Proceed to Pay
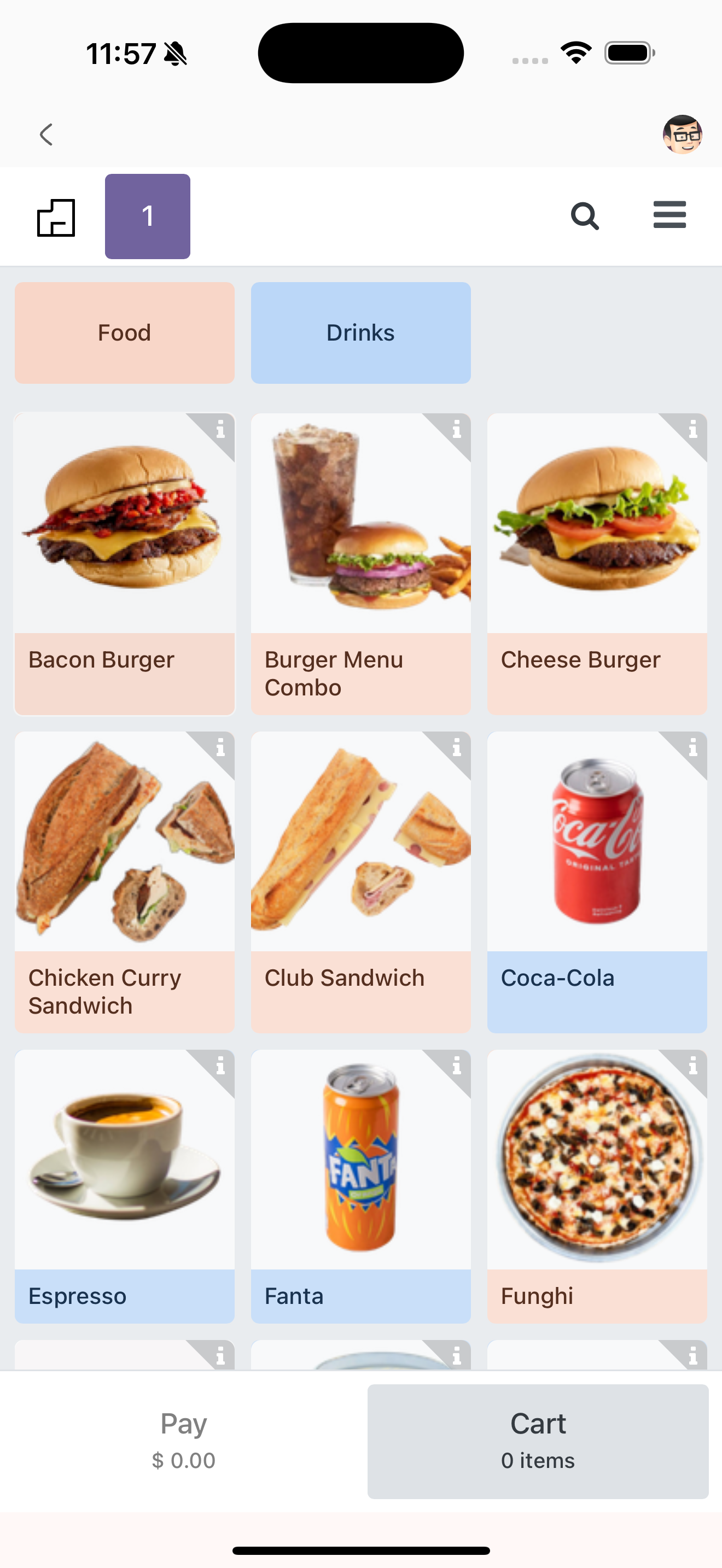The image size is (722, 1568). coord(184,1440)
